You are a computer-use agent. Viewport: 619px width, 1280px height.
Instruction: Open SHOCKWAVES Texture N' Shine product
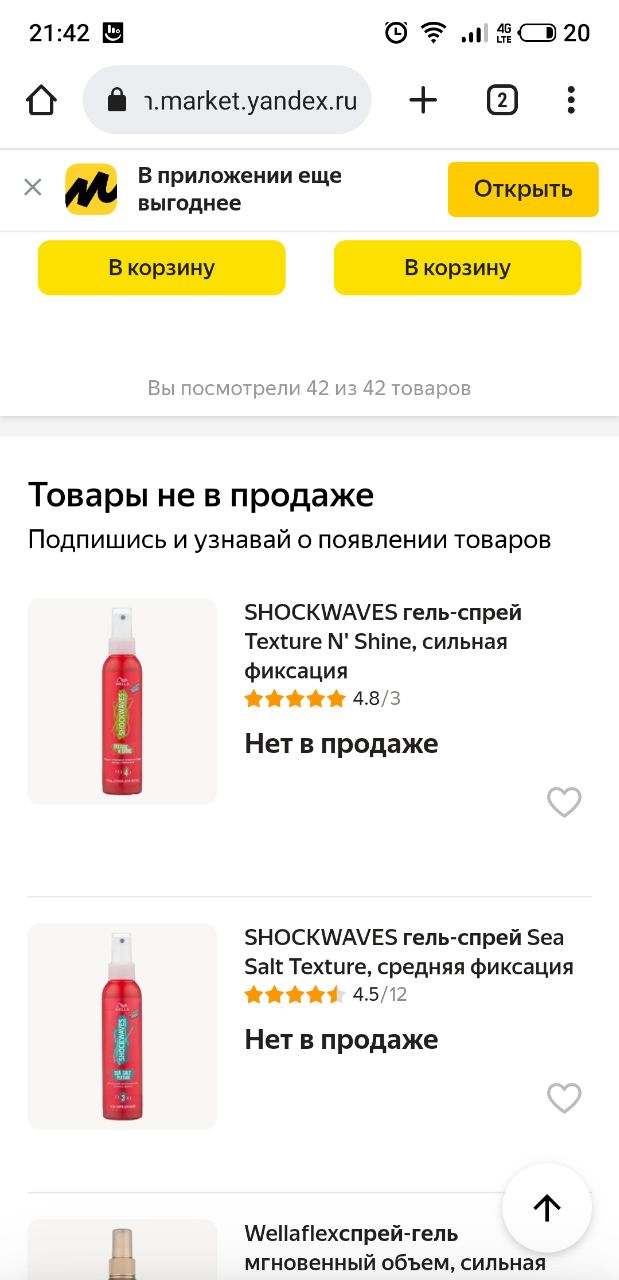pos(384,641)
